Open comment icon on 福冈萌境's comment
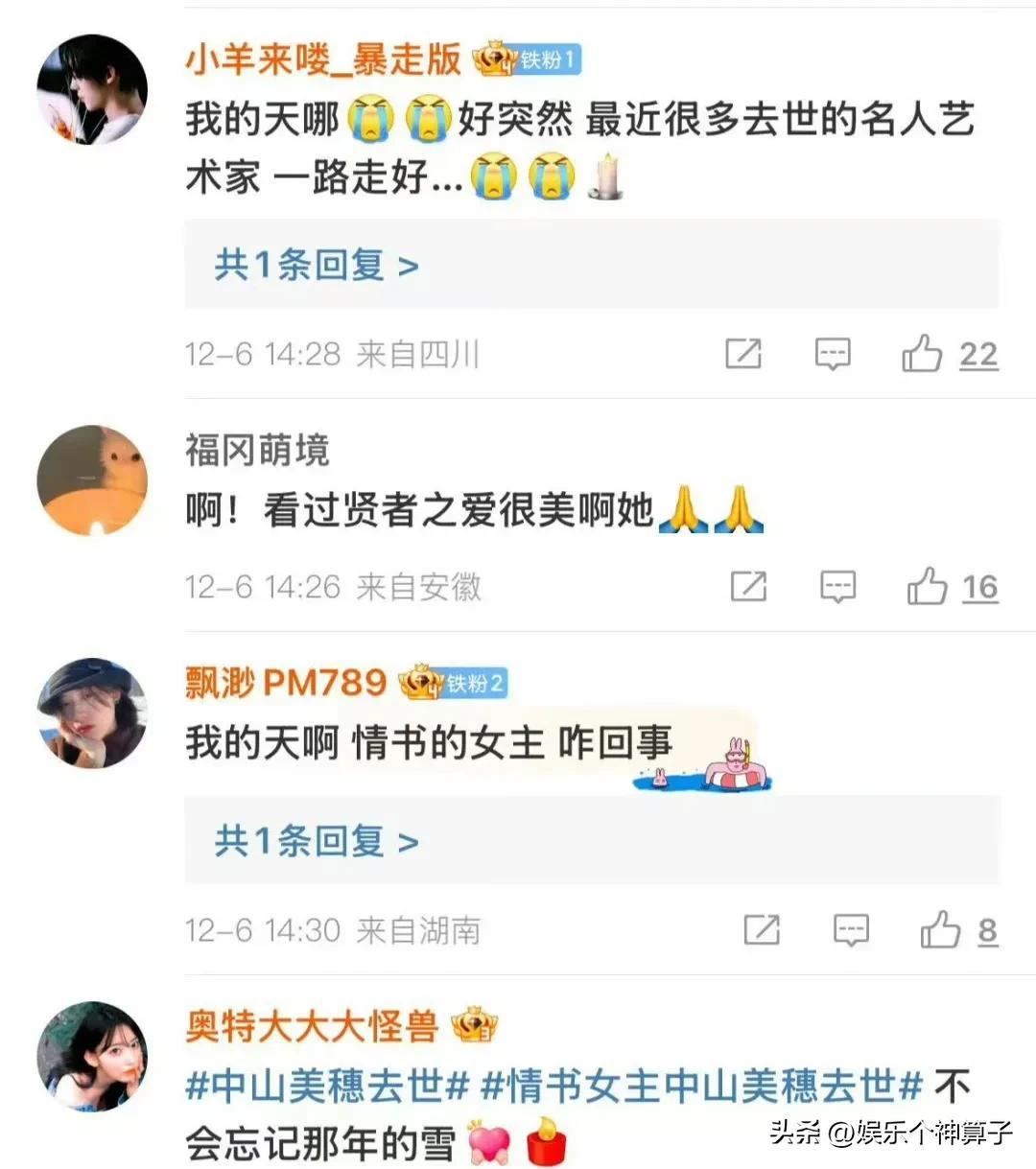1036x1169 pixels. pyautogui.click(x=837, y=587)
